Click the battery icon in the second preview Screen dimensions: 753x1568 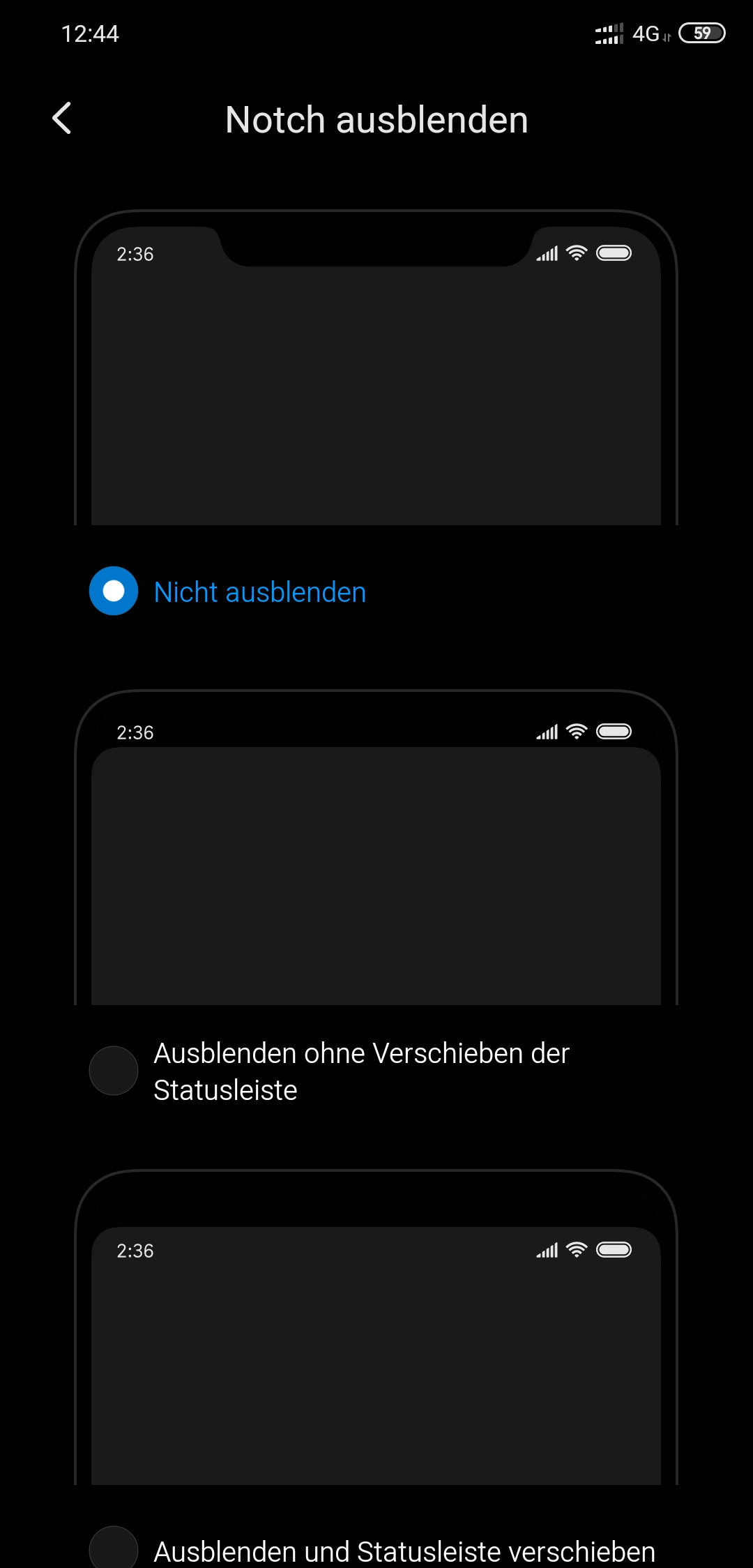(615, 731)
